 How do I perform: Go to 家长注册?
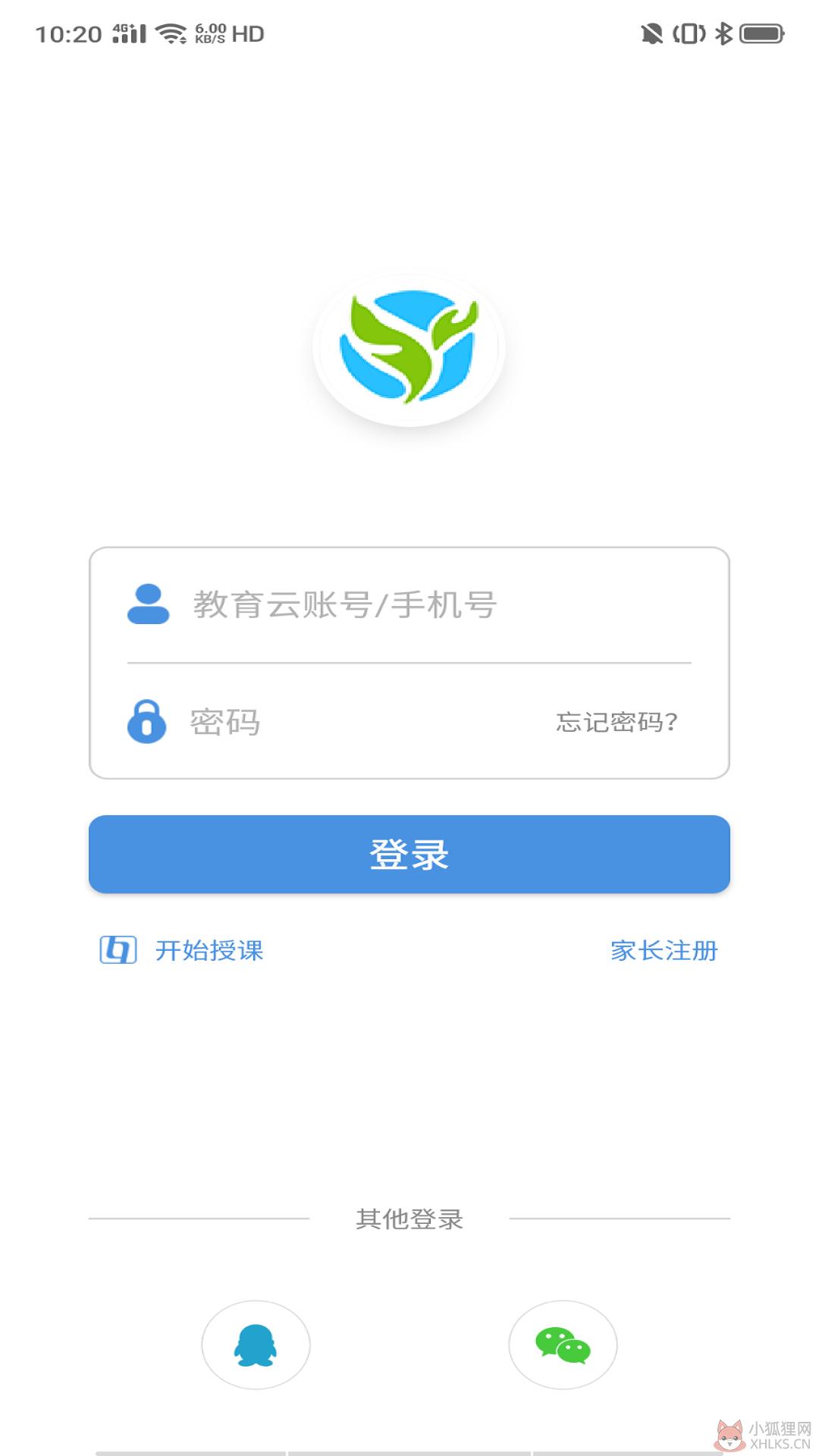coord(664,950)
